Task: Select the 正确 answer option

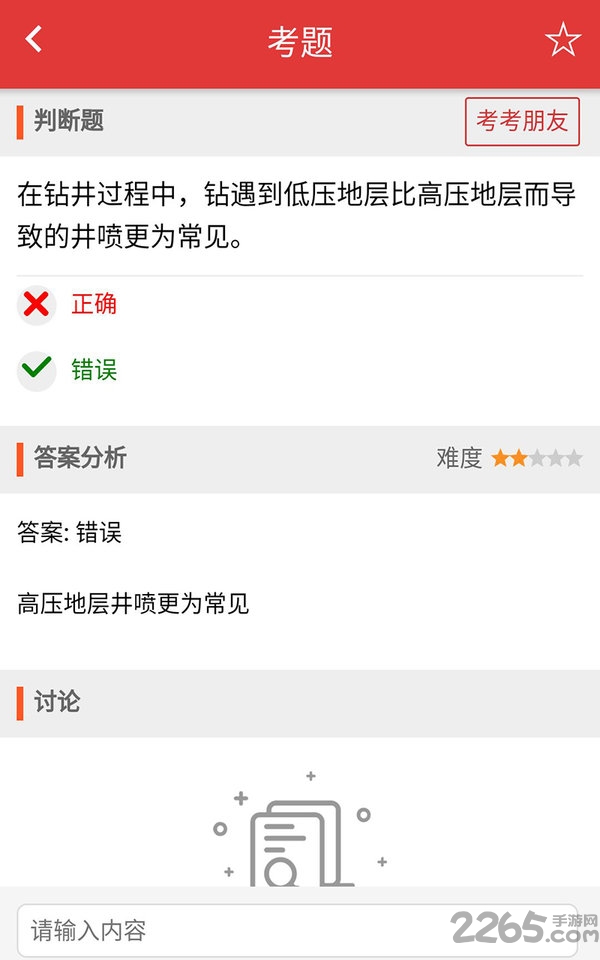Action: pyautogui.click(x=67, y=304)
